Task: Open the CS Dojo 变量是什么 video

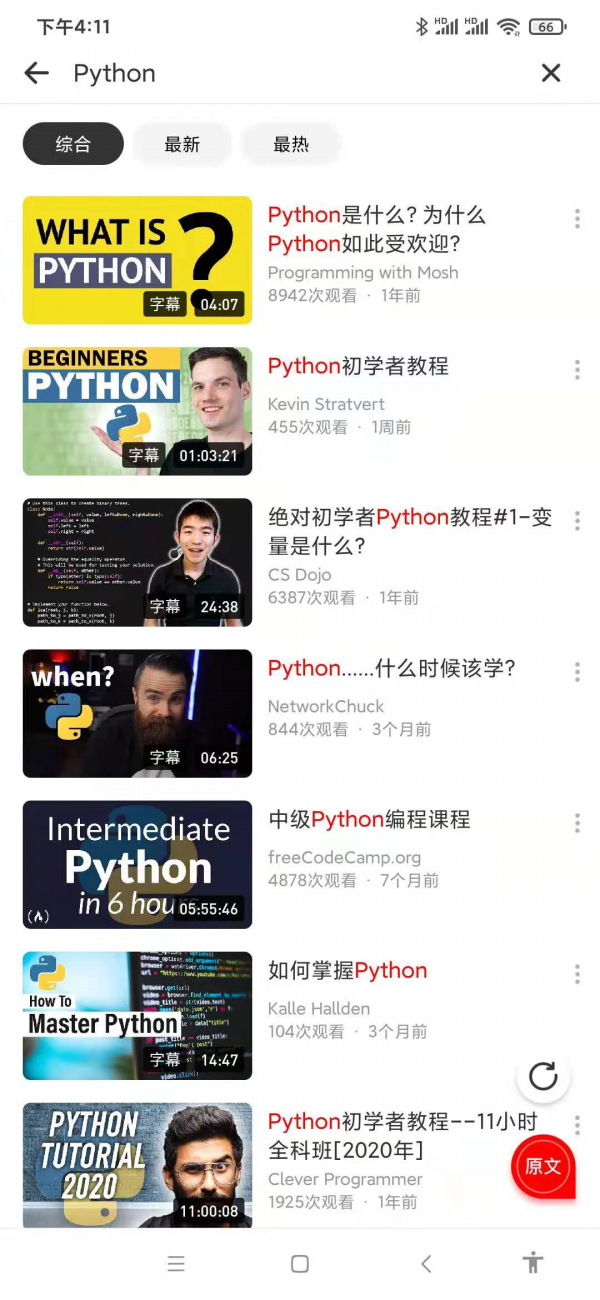Action: click(138, 562)
